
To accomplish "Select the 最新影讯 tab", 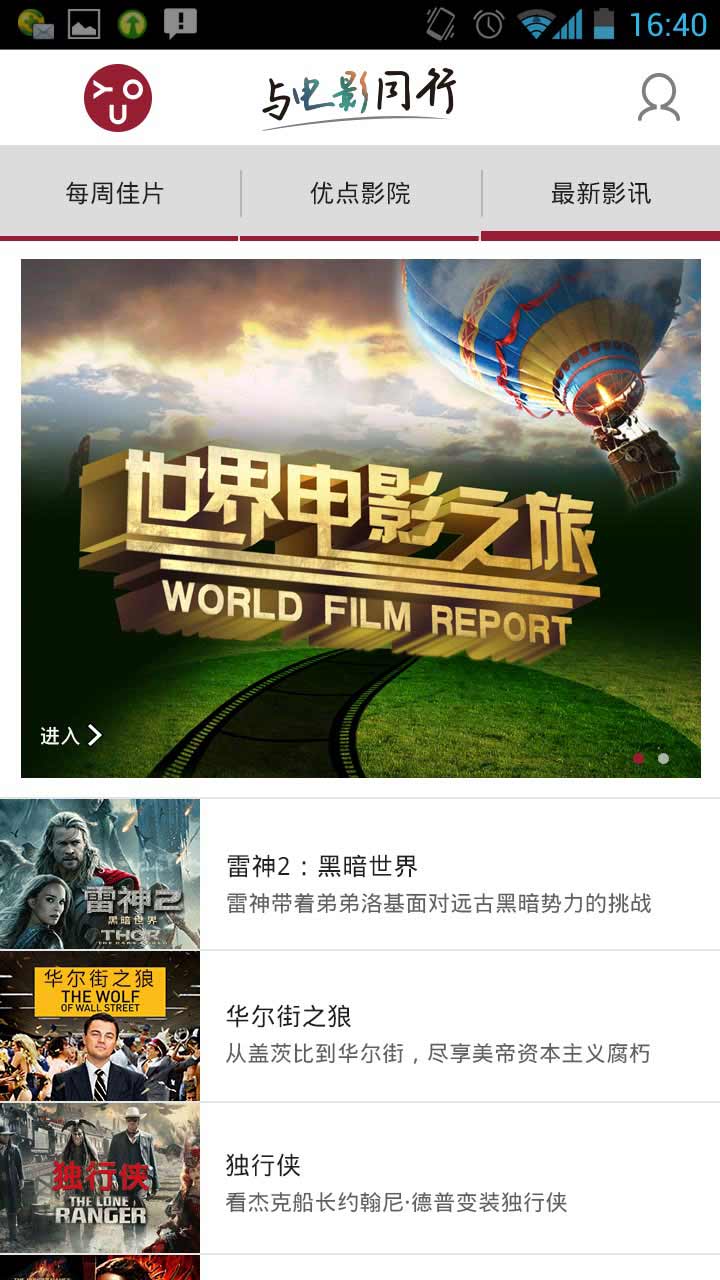I will [601, 193].
